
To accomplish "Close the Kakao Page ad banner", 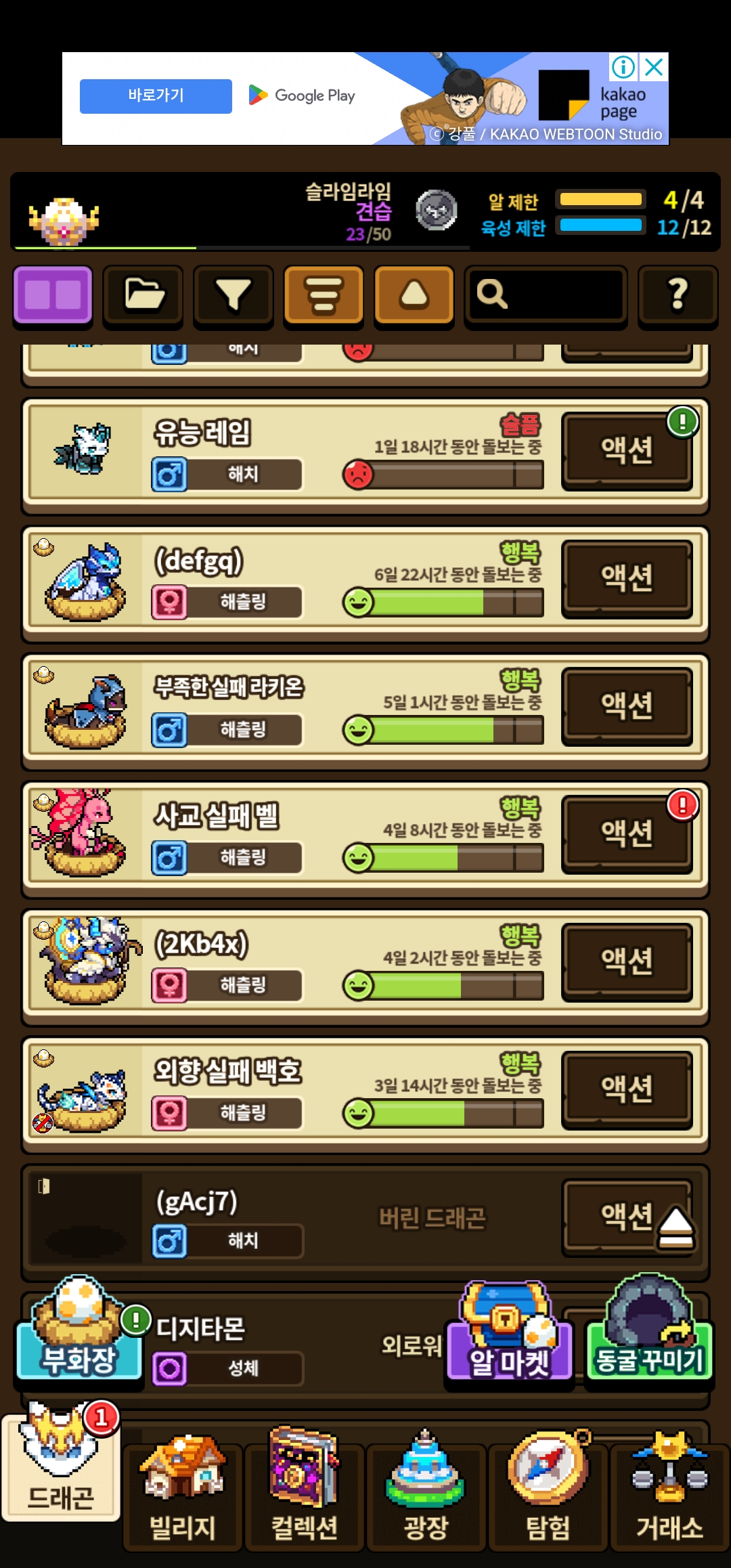I will click(x=655, y=67).
